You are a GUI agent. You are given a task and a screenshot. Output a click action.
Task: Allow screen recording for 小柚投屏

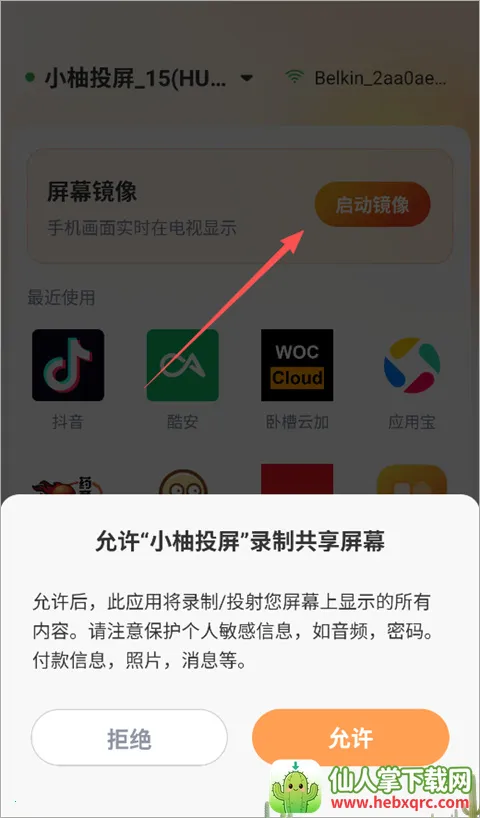pos(350,738)
